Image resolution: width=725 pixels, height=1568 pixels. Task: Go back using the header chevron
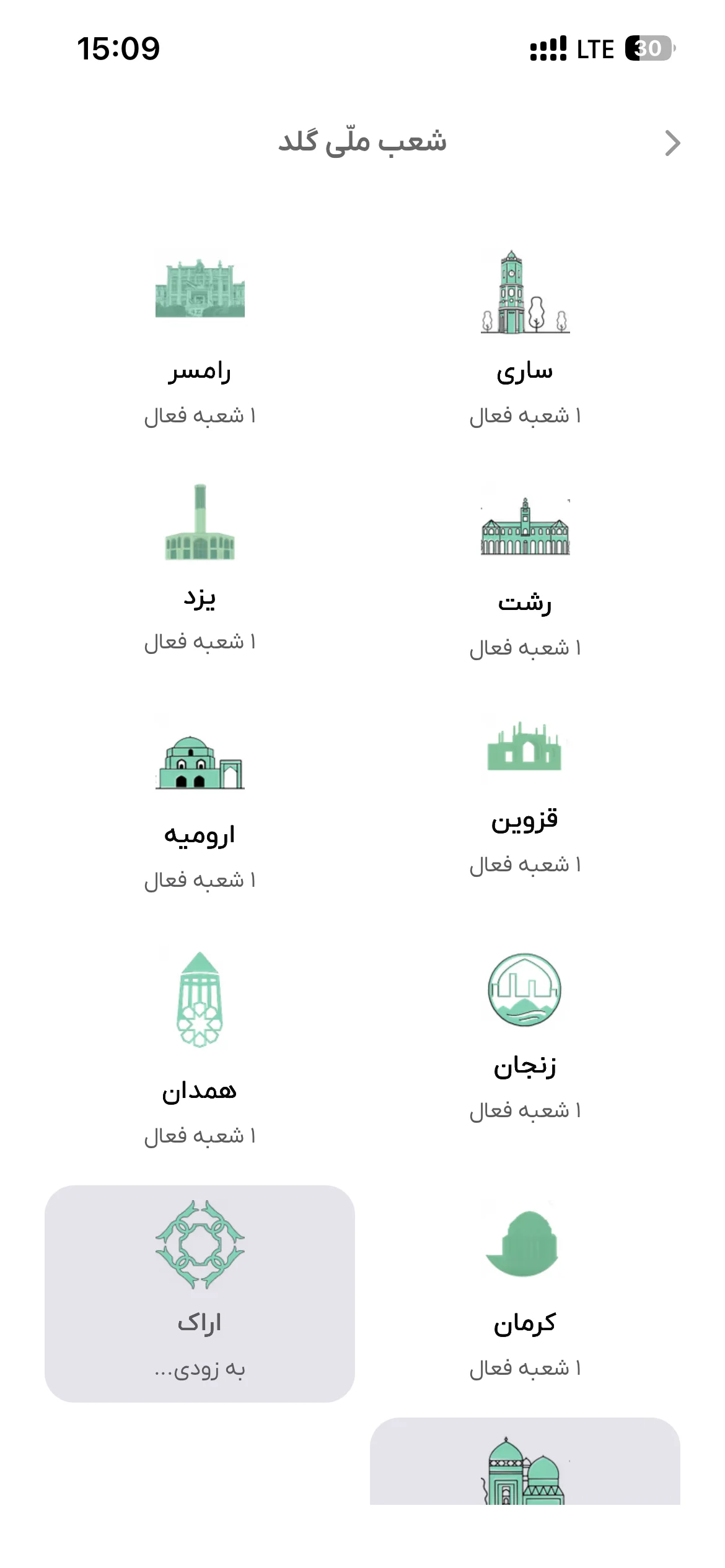pos(672,143)
